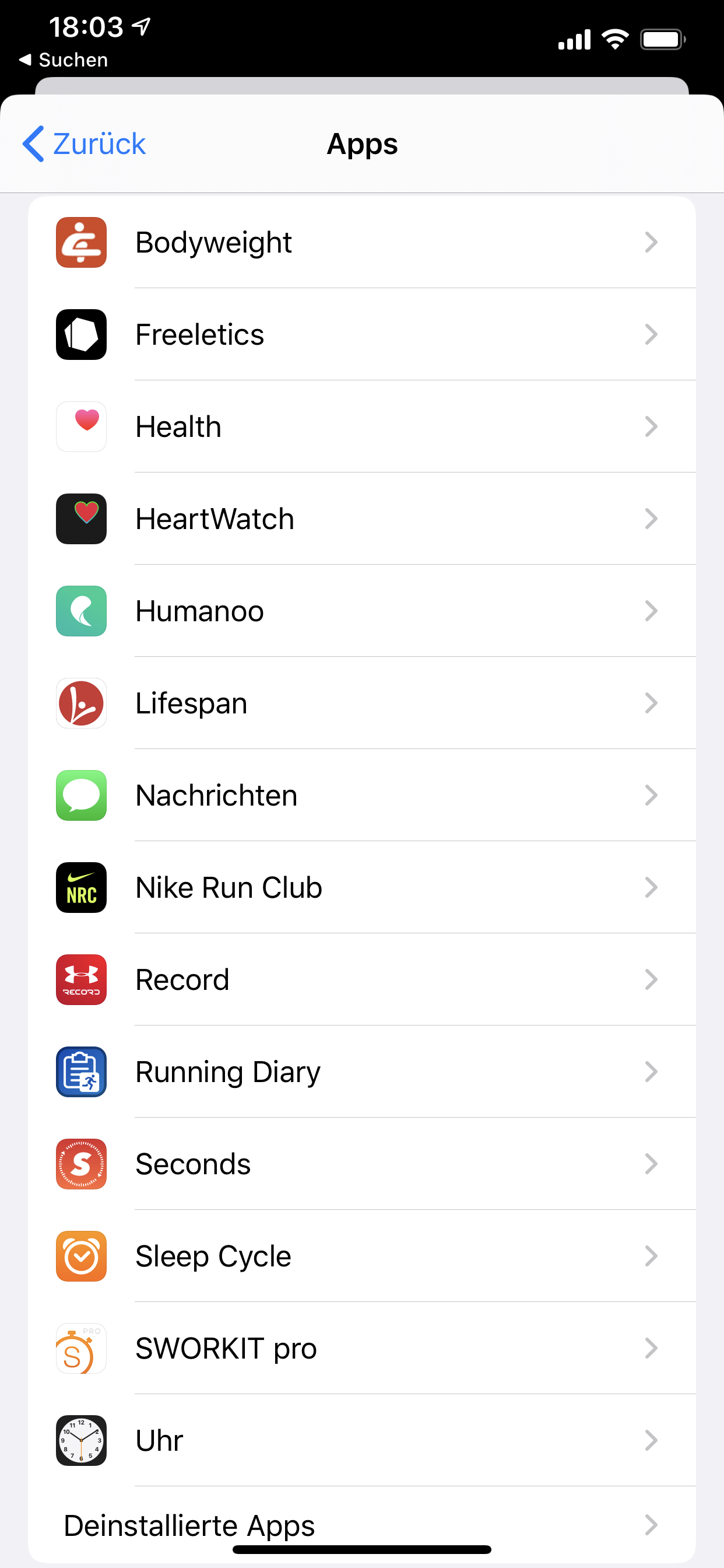Choose the Lifespan app row
The height and width of the screenshot is (1568, 724).
click(x=361, y=703)
